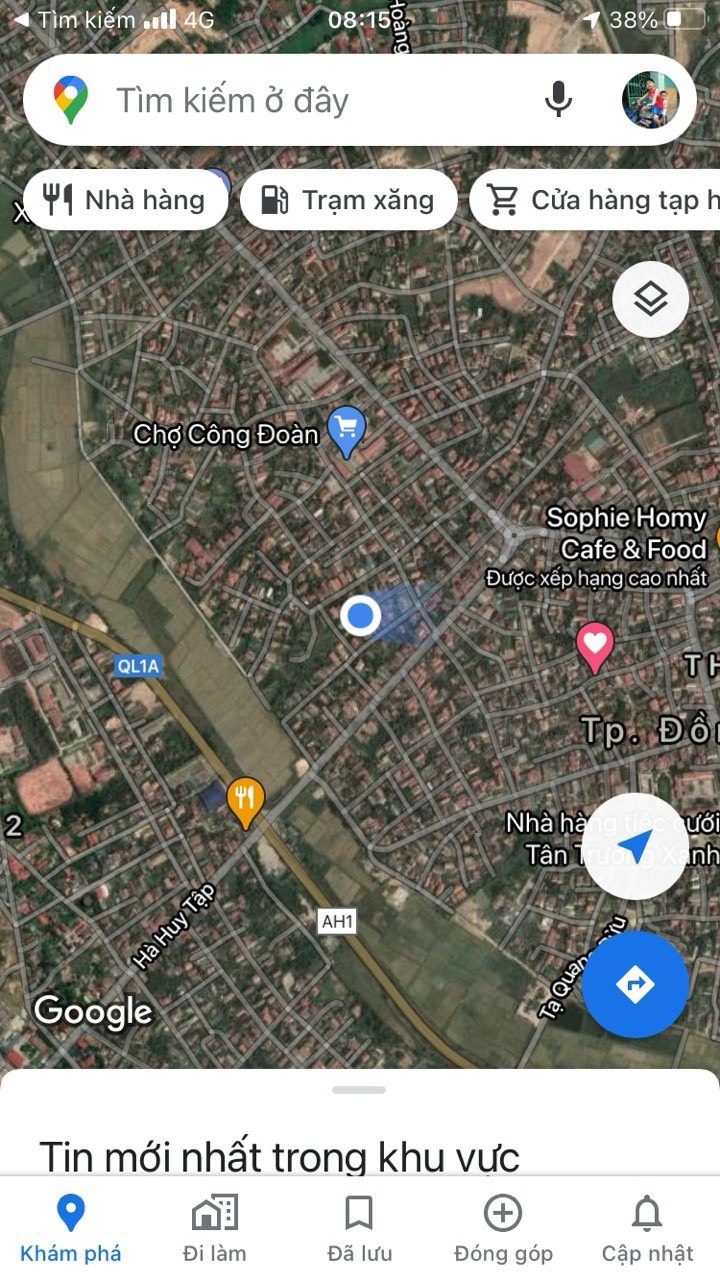Start voice search with the microphone
This screenshot has width=720, height=1280.
pyautogui.click(x=558, y=100)
